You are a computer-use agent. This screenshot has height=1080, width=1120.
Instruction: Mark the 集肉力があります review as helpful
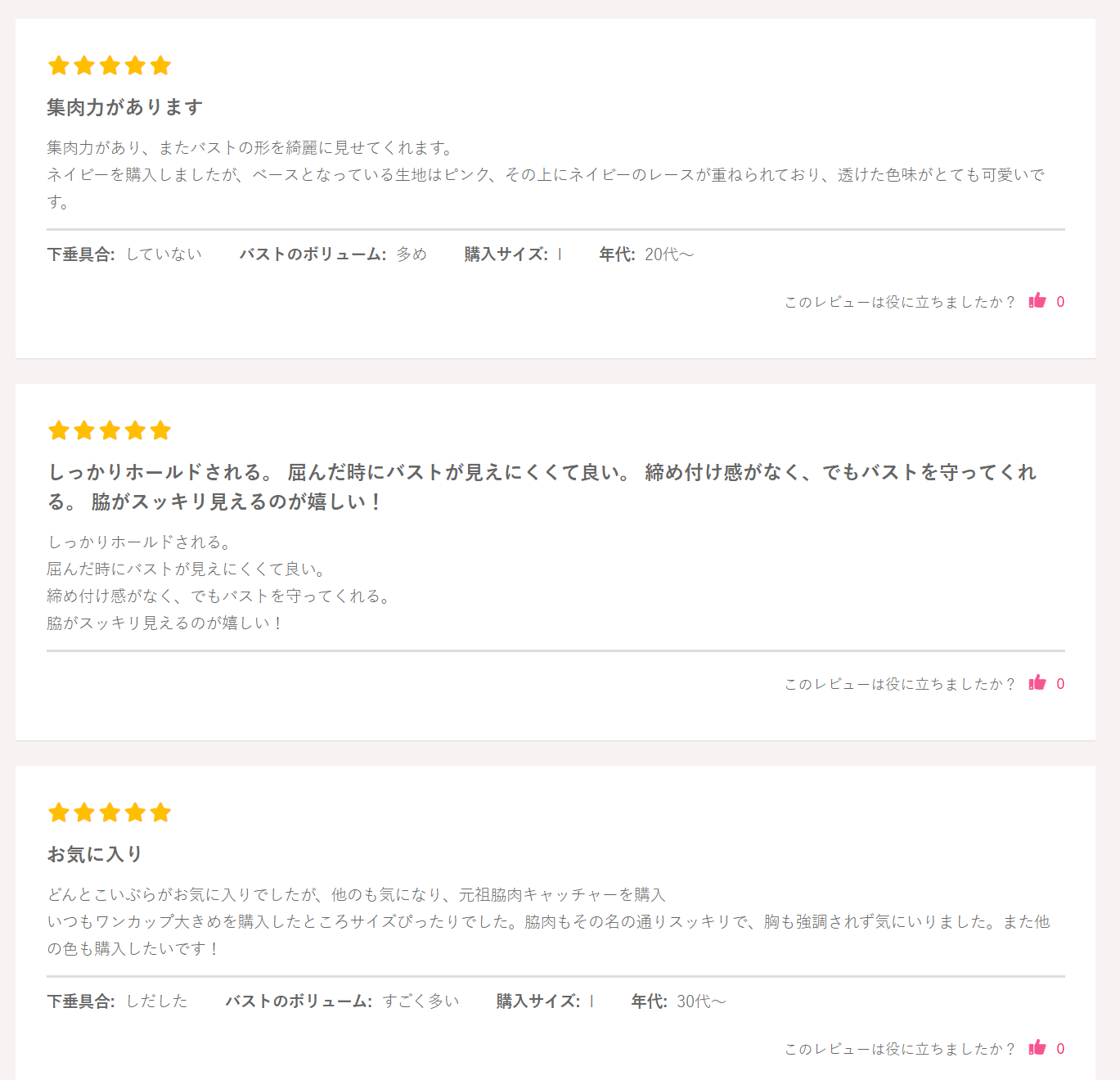pyautogui.click(x=1037, y=300)
